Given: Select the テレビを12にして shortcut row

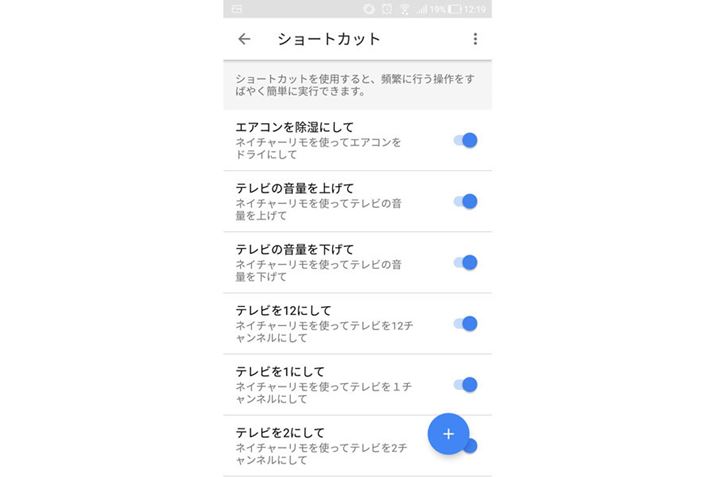Looking at the screenshot, I should pos(320,323).
